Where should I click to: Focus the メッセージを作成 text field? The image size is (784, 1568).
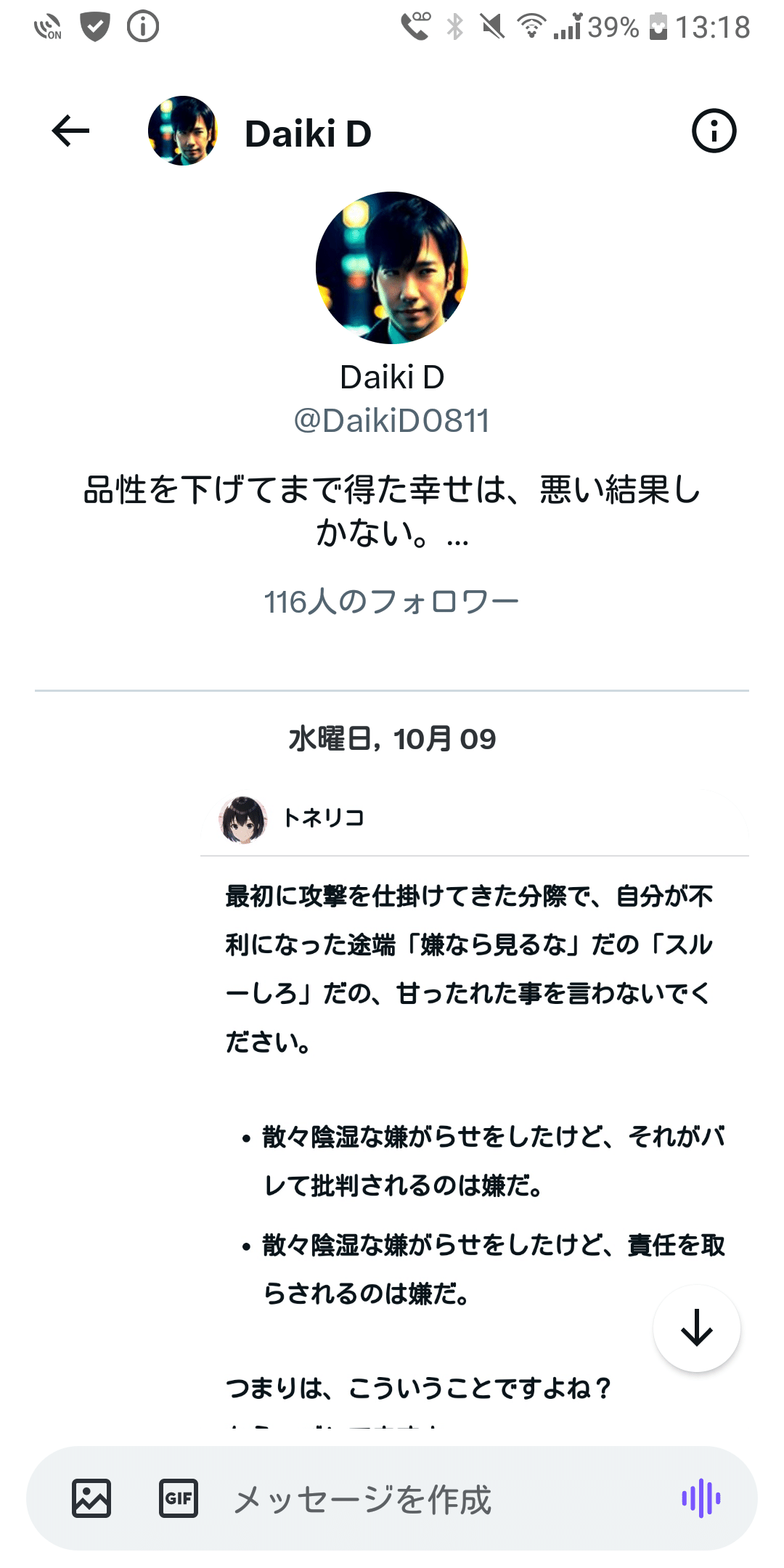[436, 1499]
